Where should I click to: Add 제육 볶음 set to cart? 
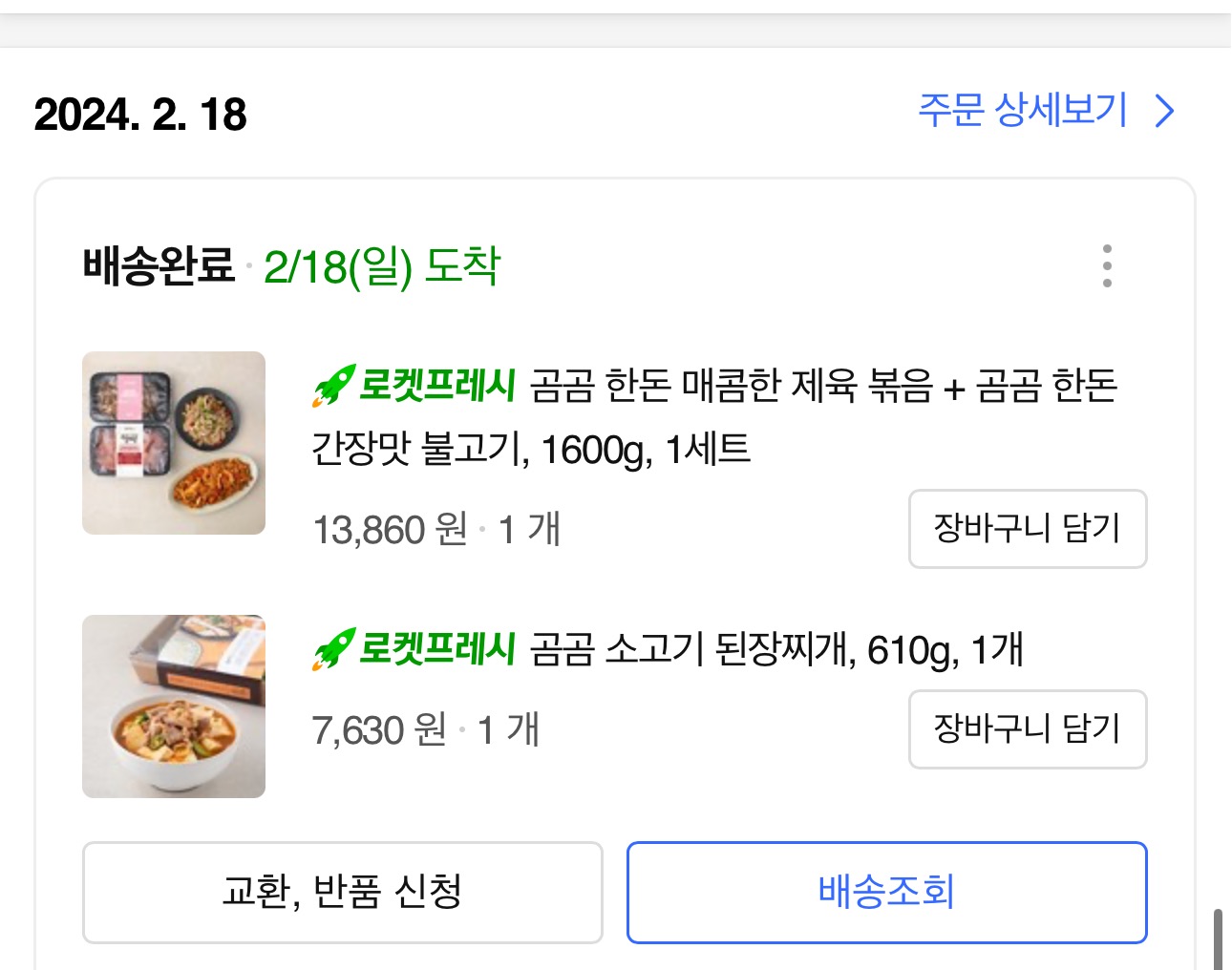(x=1028, y=529)
